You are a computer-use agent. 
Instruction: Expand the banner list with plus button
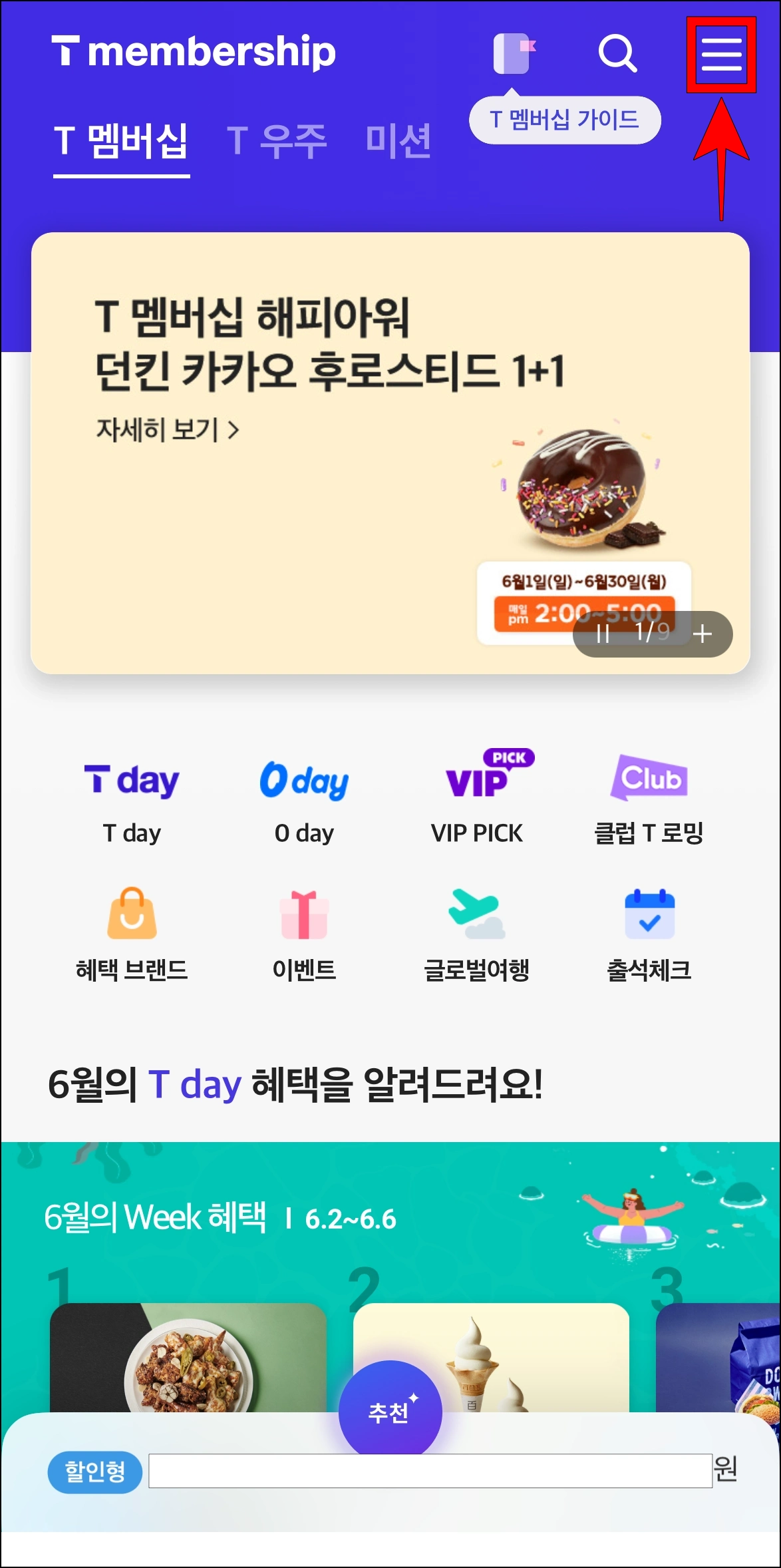(702, 634)
